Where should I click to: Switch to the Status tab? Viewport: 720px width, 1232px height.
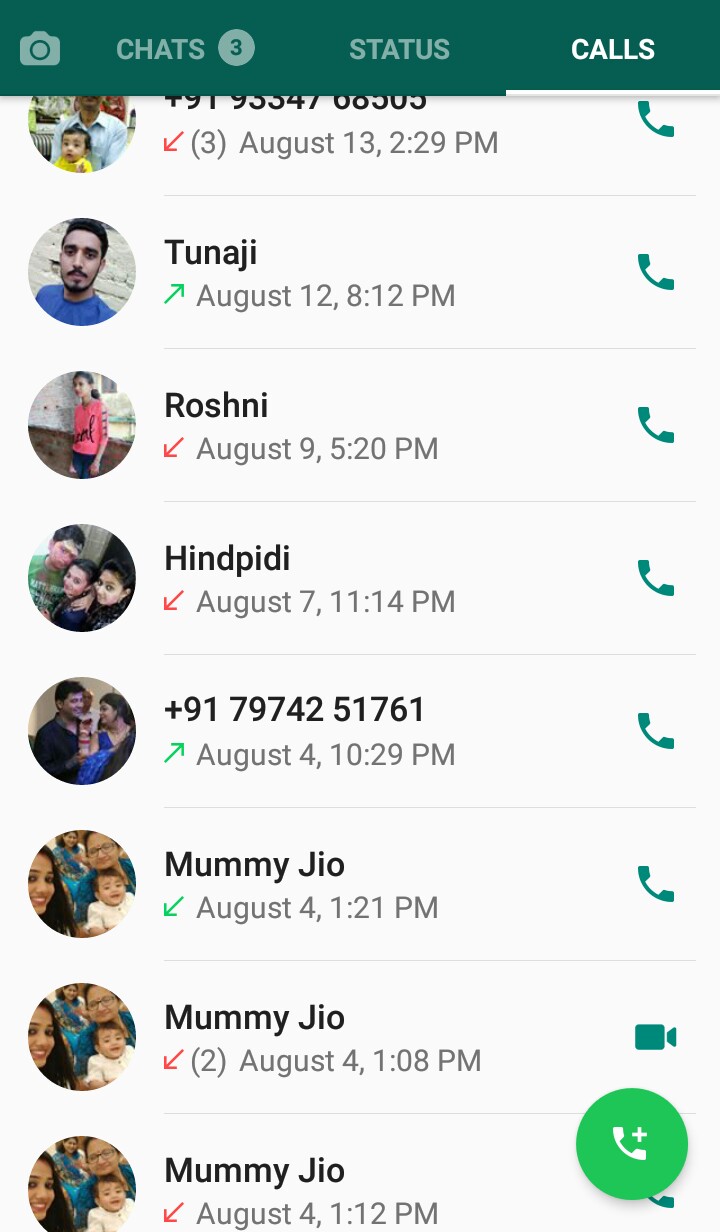(399, 49)
